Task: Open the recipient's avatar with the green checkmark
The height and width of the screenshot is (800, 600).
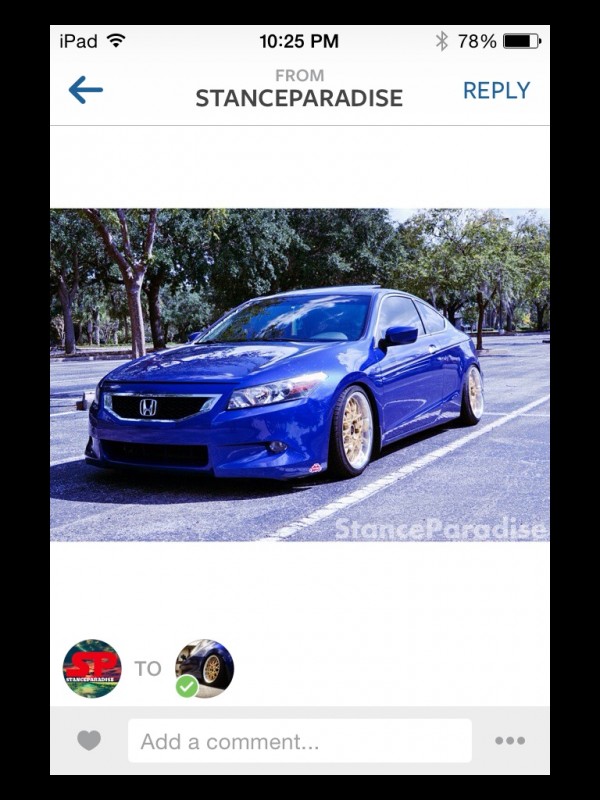Action: 204,668
